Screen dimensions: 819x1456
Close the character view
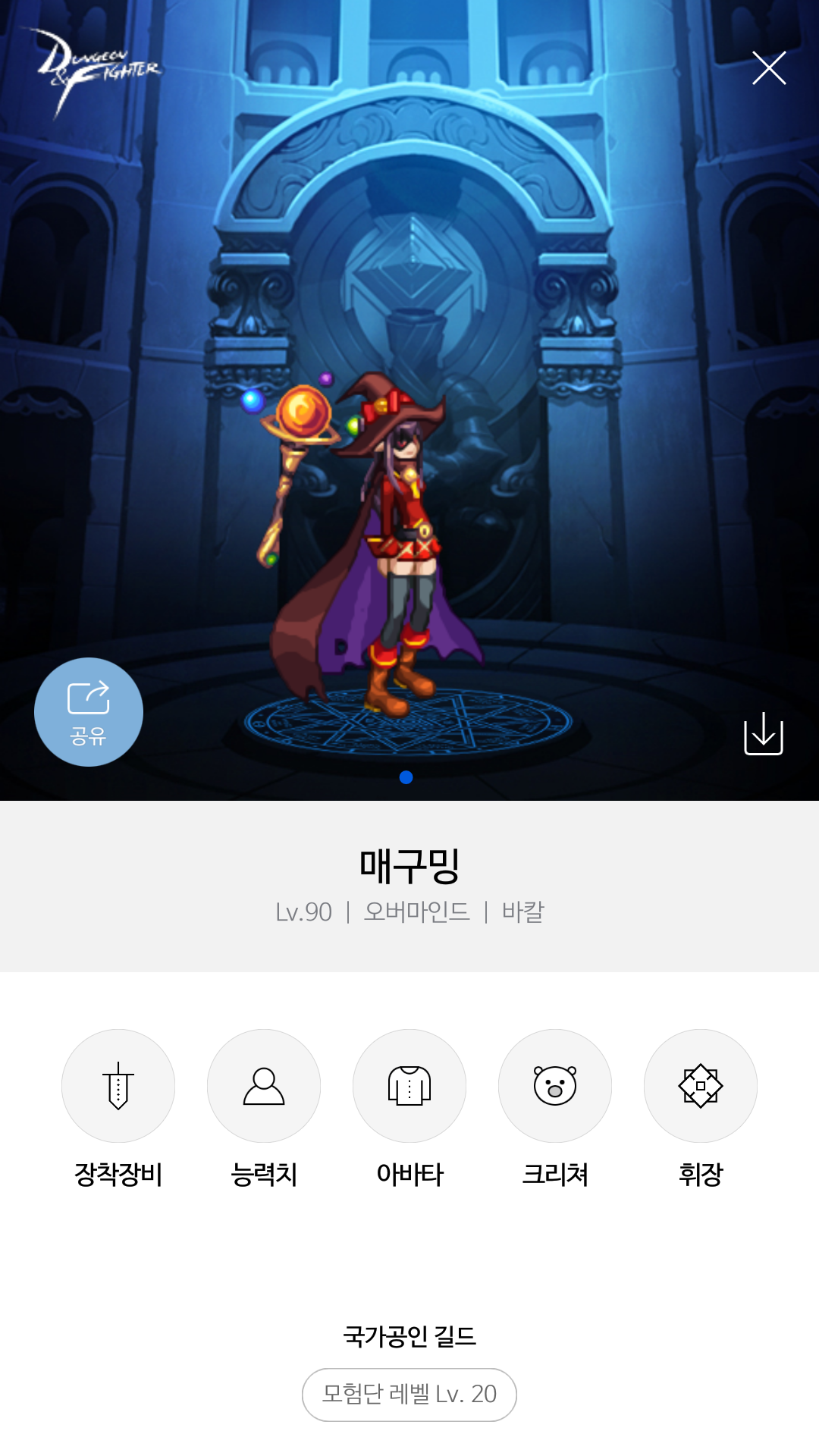769,68
